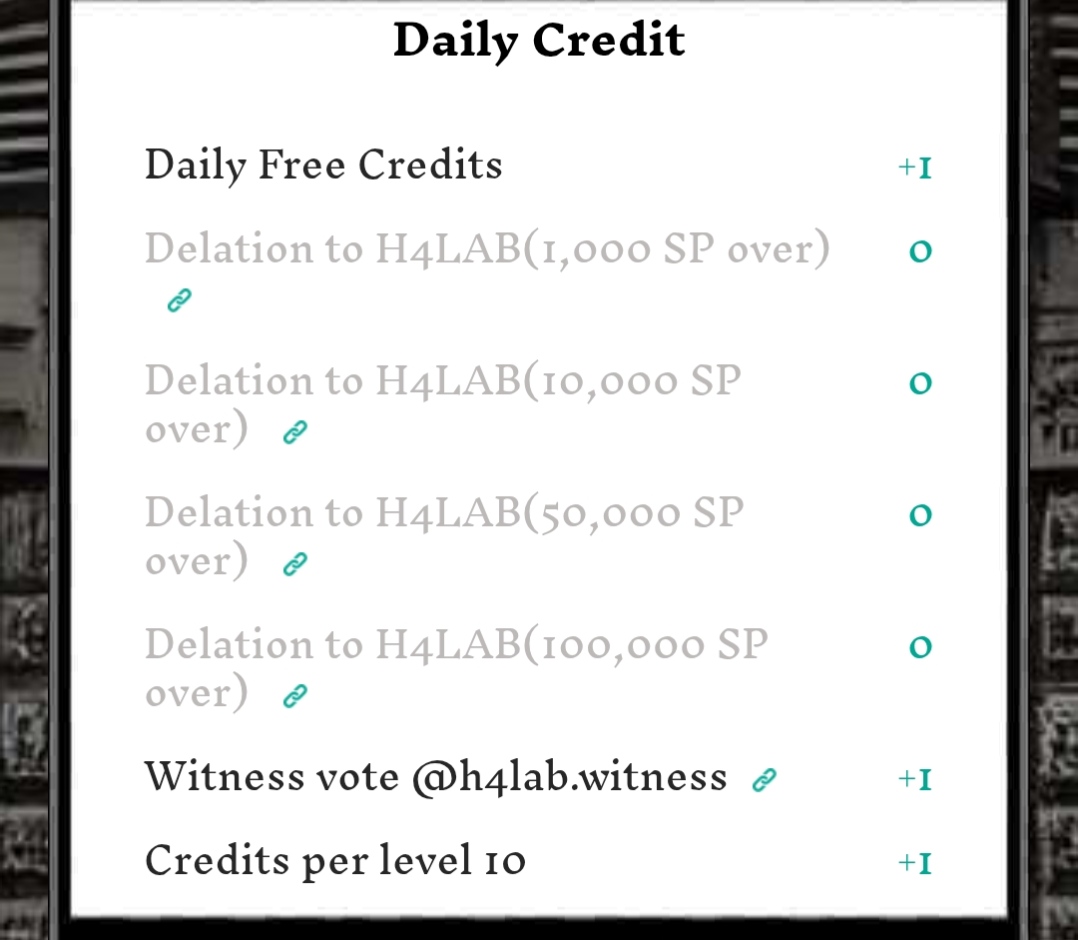The height and width of the screenshot is (940, 1078).
Task: Open link icon for 10,000 SP delegation
Action: tap(295, 433)
